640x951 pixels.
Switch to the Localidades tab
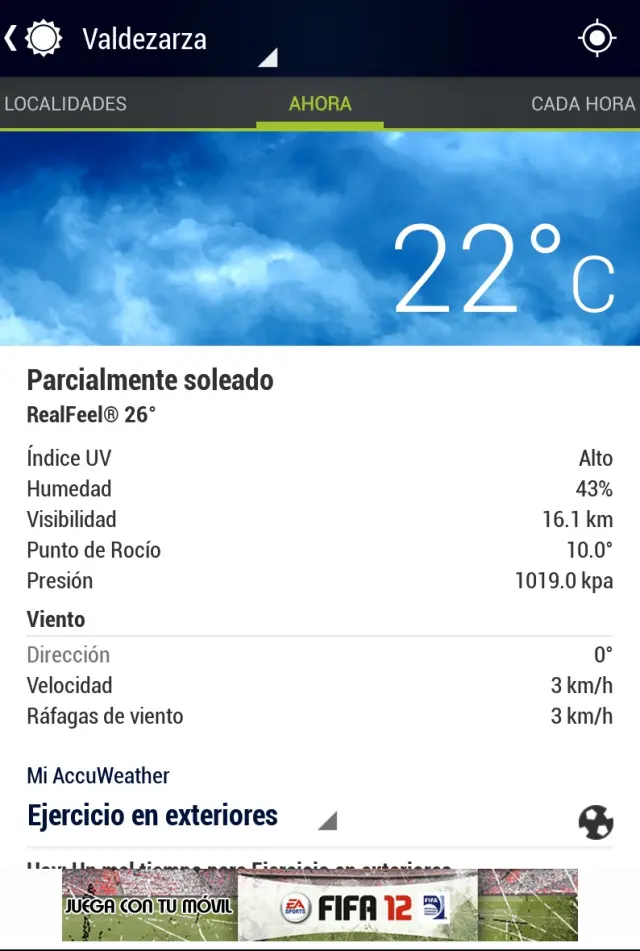[66, 104]
